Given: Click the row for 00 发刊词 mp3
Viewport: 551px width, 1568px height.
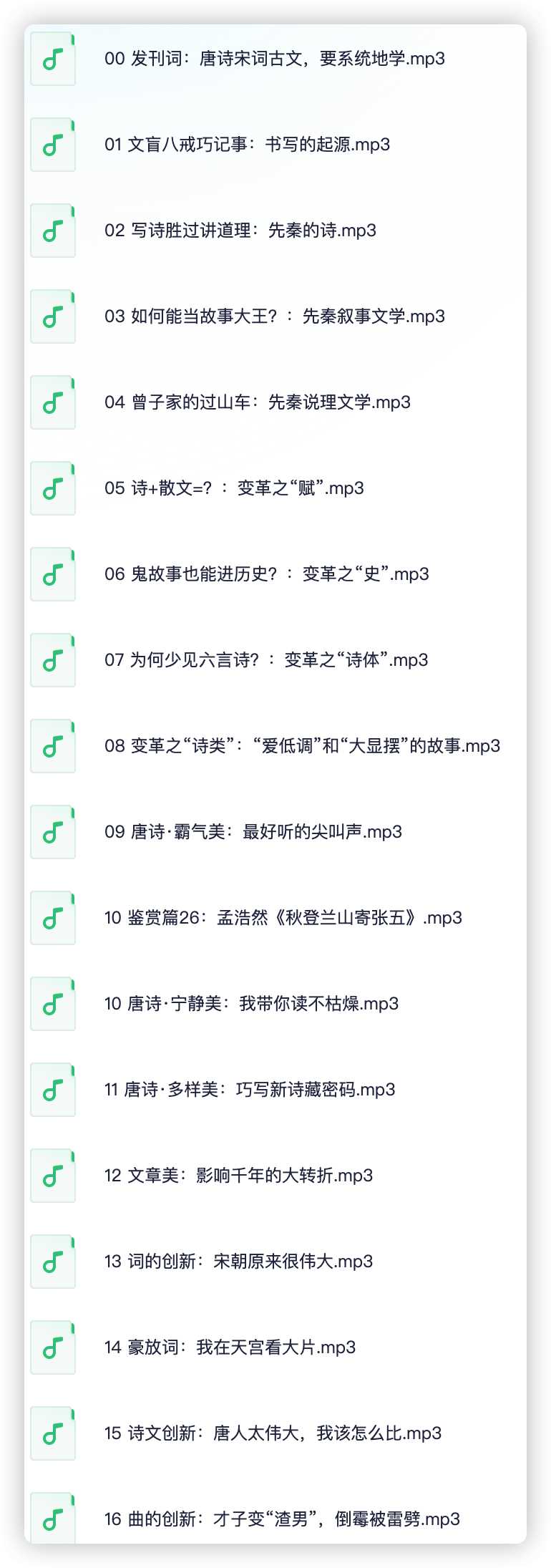Looking at the screenshot, I should [x=275, y=59].
